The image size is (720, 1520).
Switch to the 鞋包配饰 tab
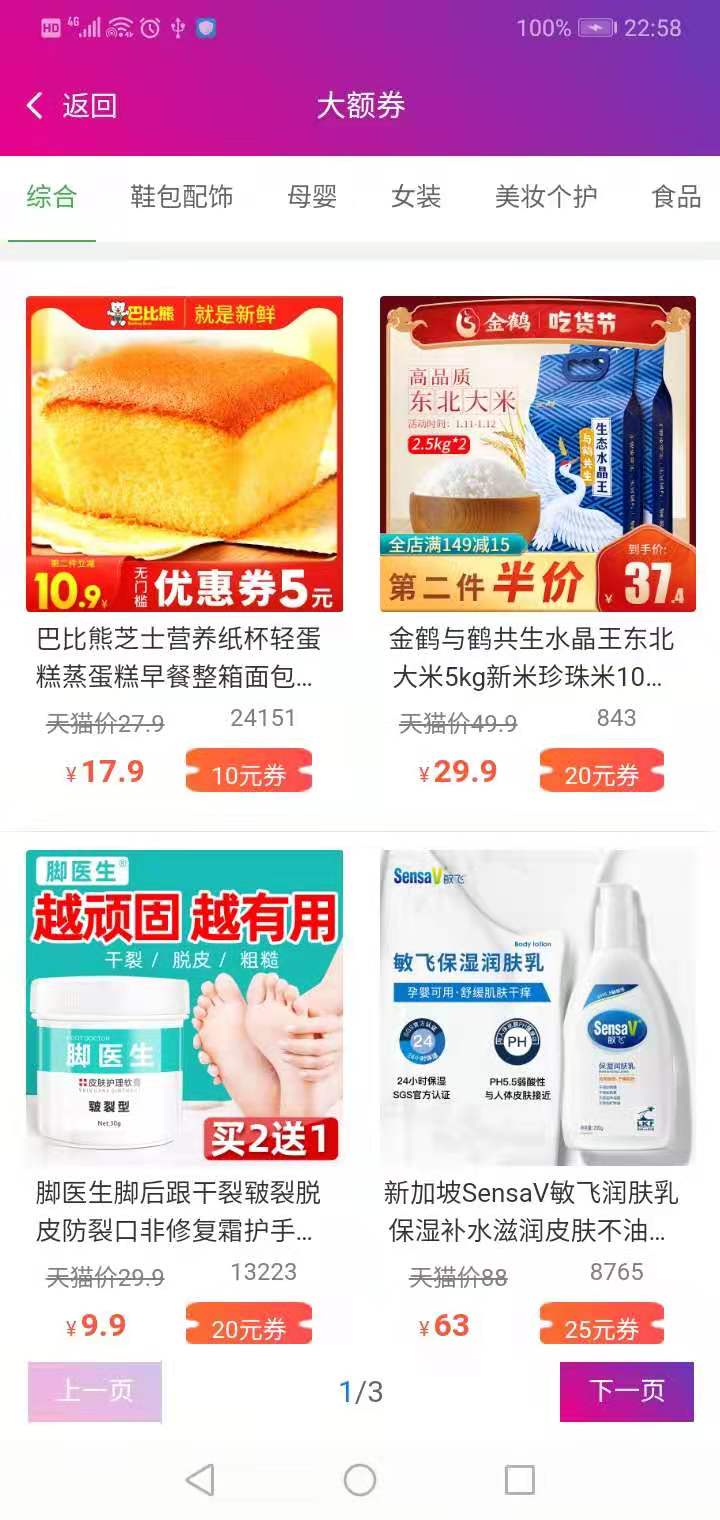coord(182,197)
